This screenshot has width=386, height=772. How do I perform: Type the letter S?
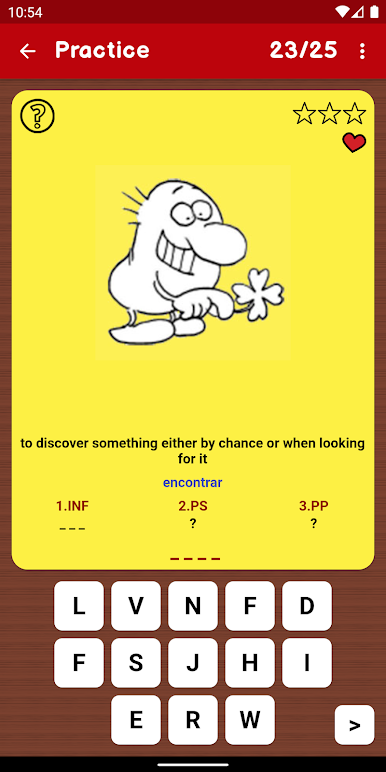136,663
